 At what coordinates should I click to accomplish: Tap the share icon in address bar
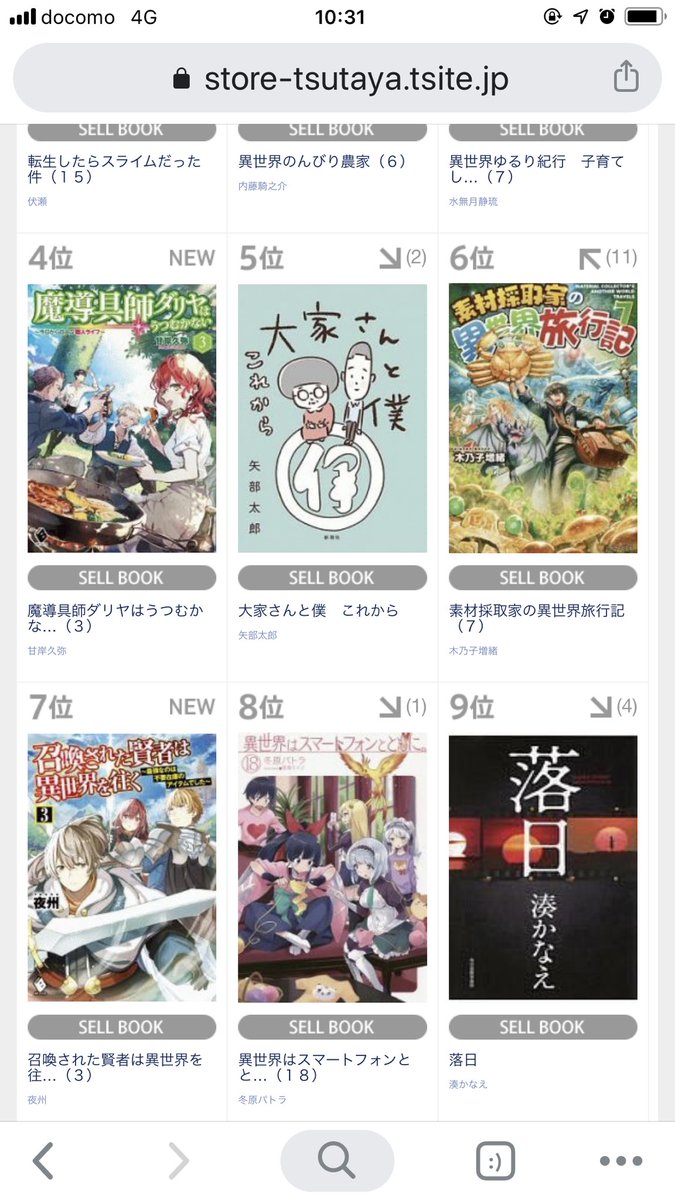click(625, 77)
